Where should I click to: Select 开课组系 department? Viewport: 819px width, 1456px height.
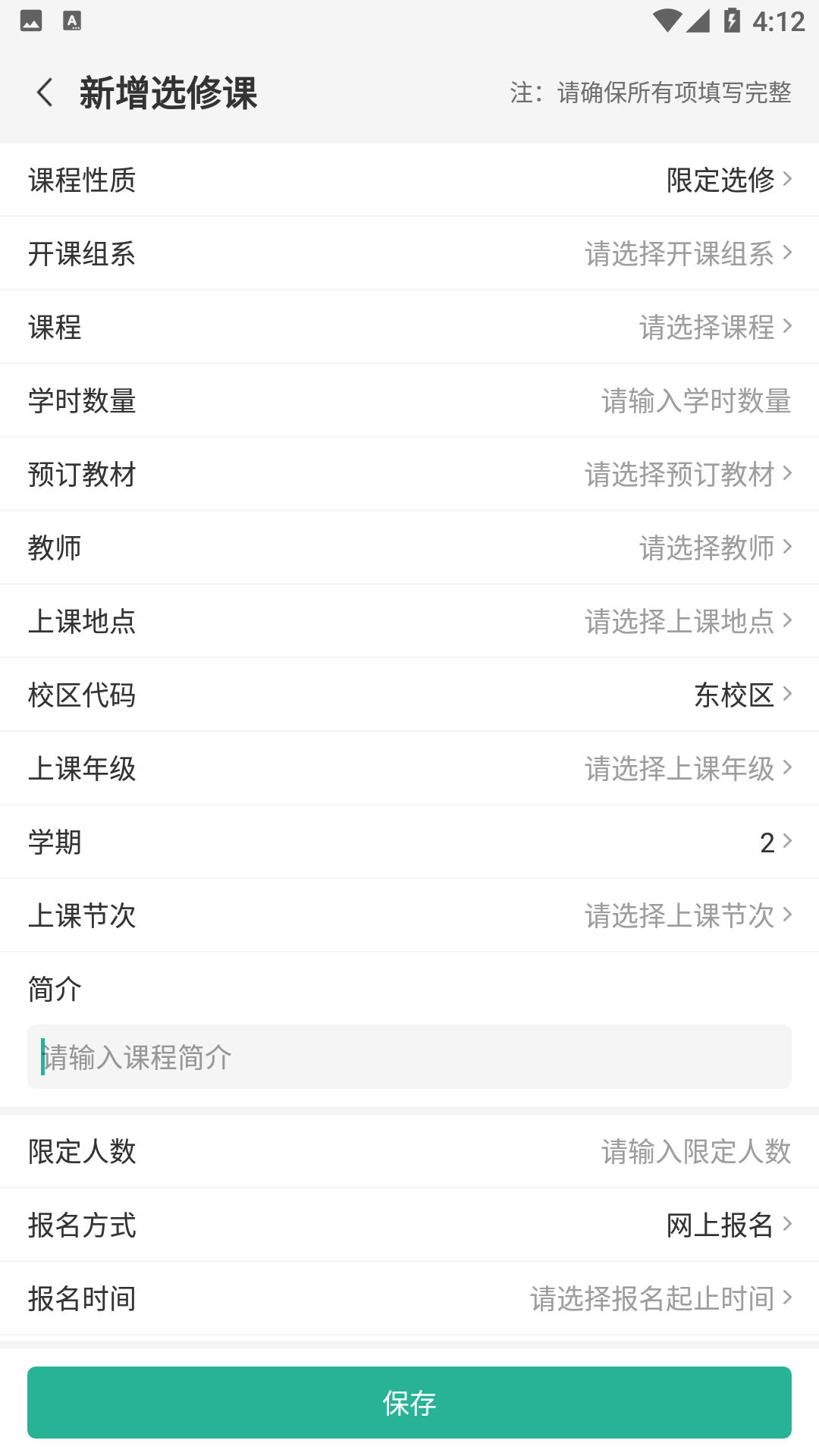[x=686, y=253]
